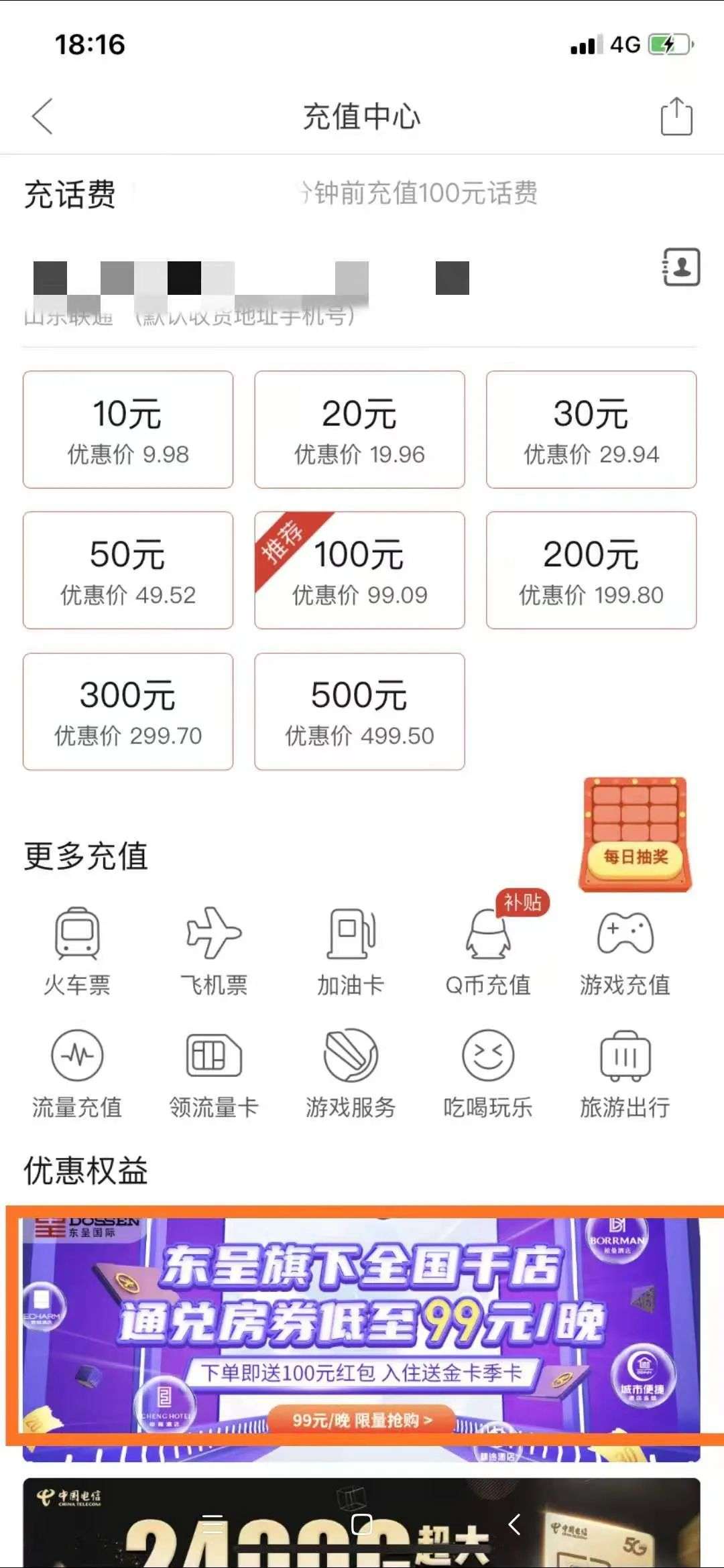Viewport: 724px width, 1568px height.
Task: Tap the system home button
Action: coord(362,1524)
